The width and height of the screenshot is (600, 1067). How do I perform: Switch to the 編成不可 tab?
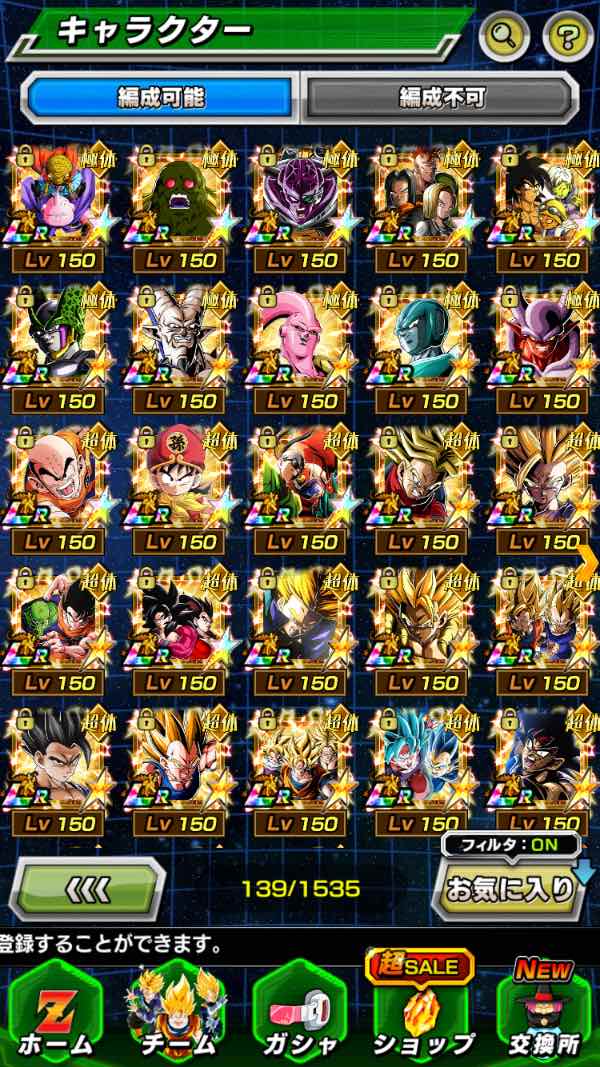[x=441, y=98]
